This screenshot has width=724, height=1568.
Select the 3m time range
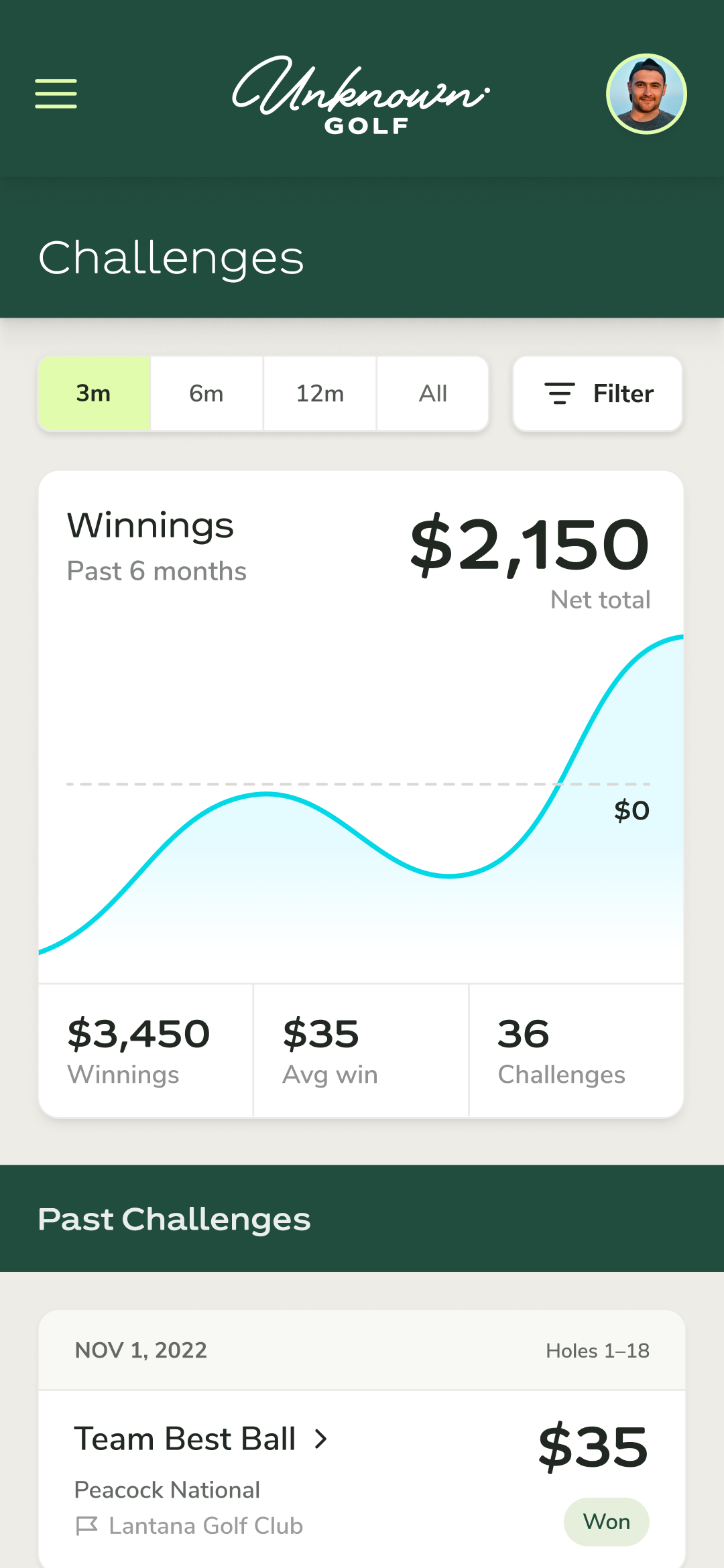coord(94,393)
